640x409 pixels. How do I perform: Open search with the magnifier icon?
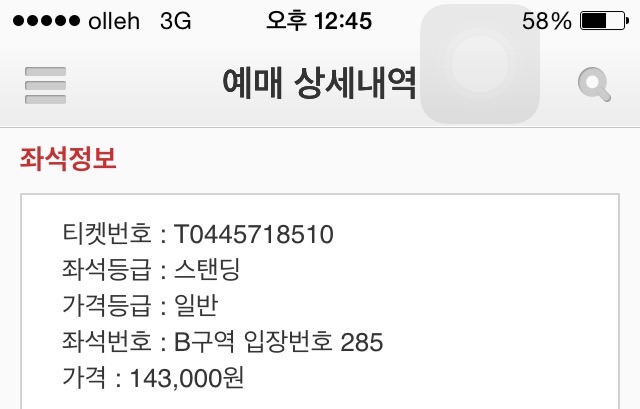[595, 85]
